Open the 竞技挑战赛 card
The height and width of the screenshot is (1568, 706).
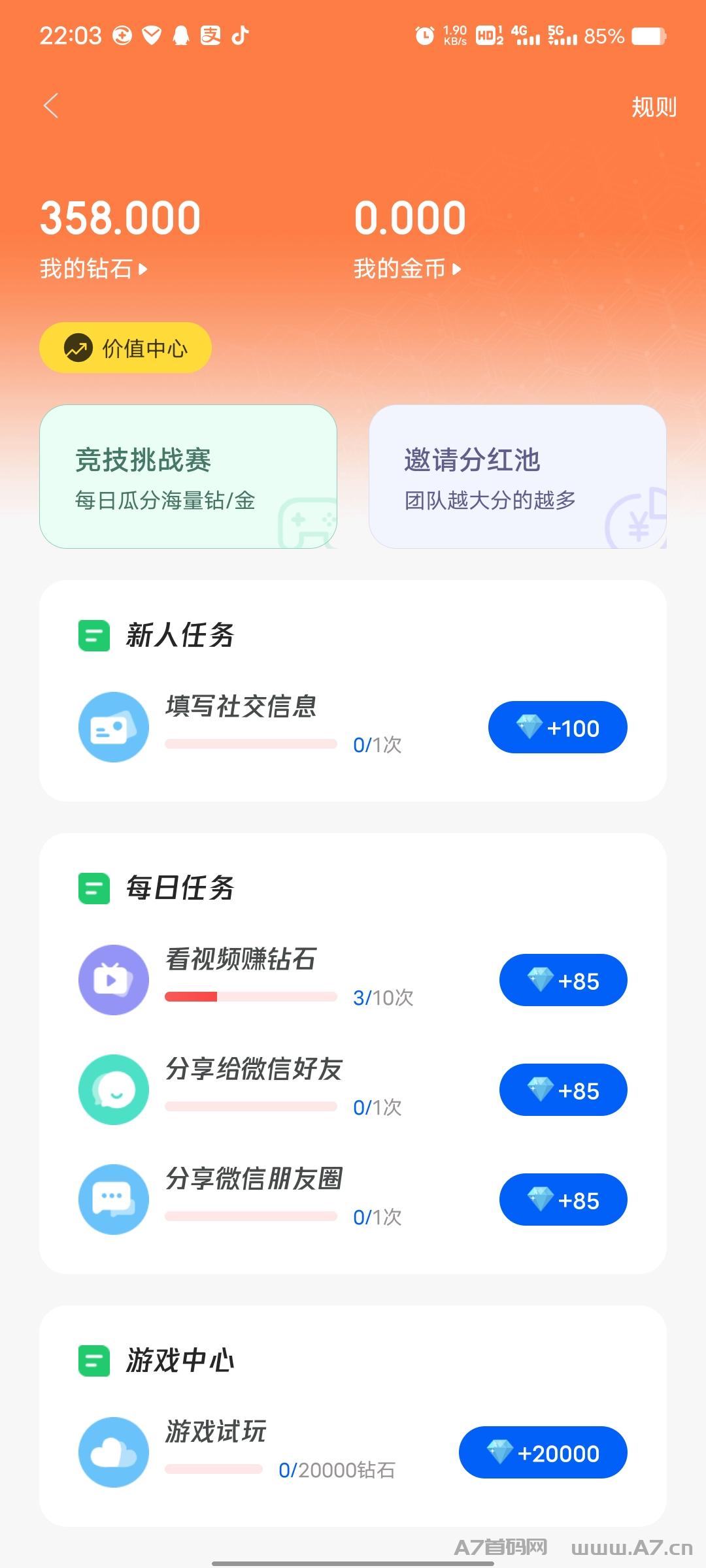point(188,476)
